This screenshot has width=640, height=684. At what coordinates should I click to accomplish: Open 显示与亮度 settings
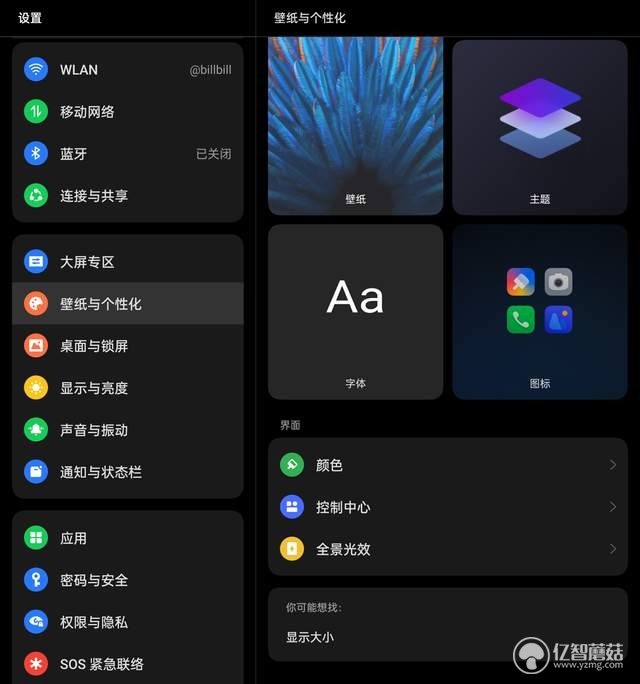point(127,388)
